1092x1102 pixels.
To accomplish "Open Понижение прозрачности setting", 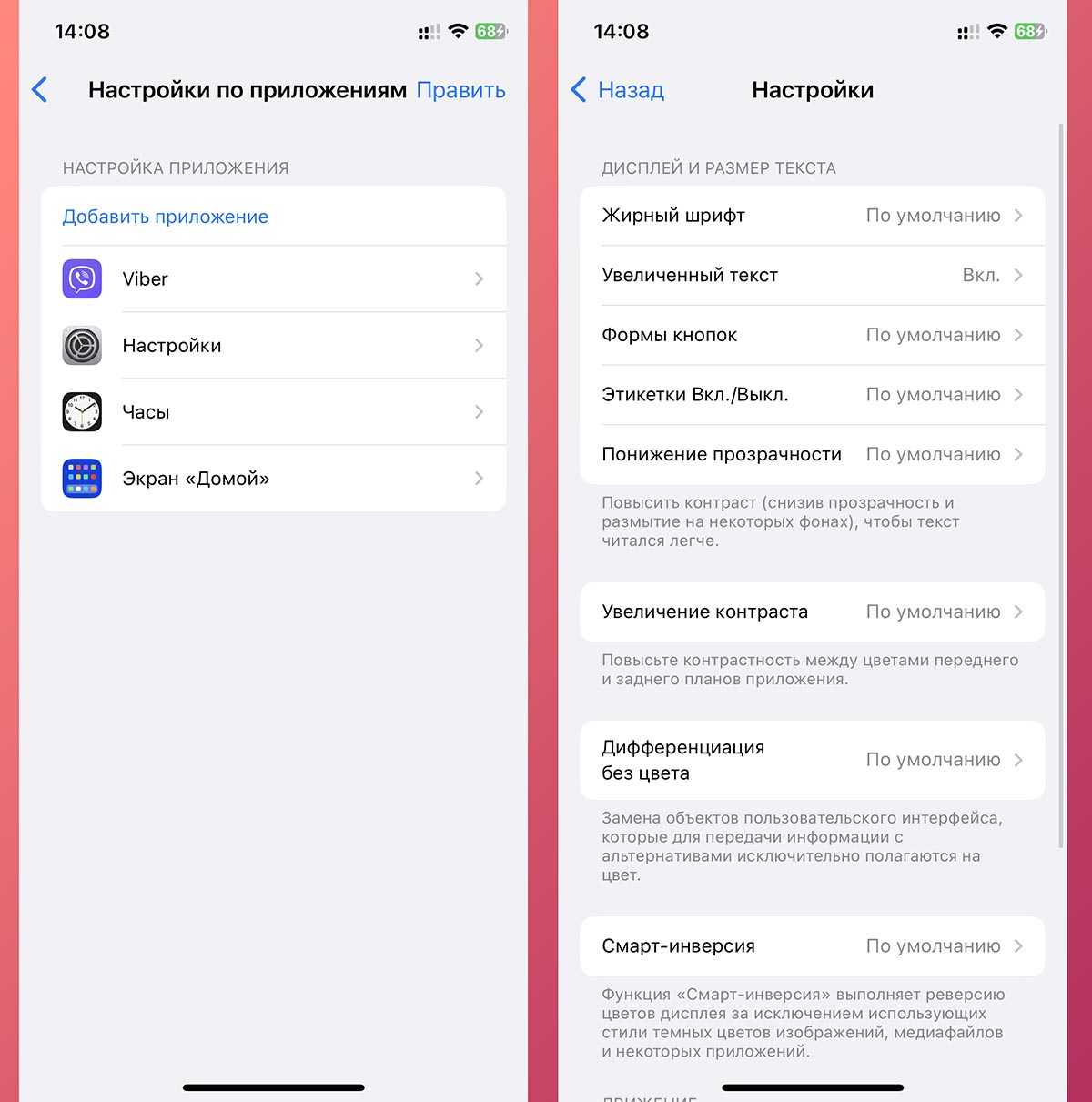I will pos(812,454).
